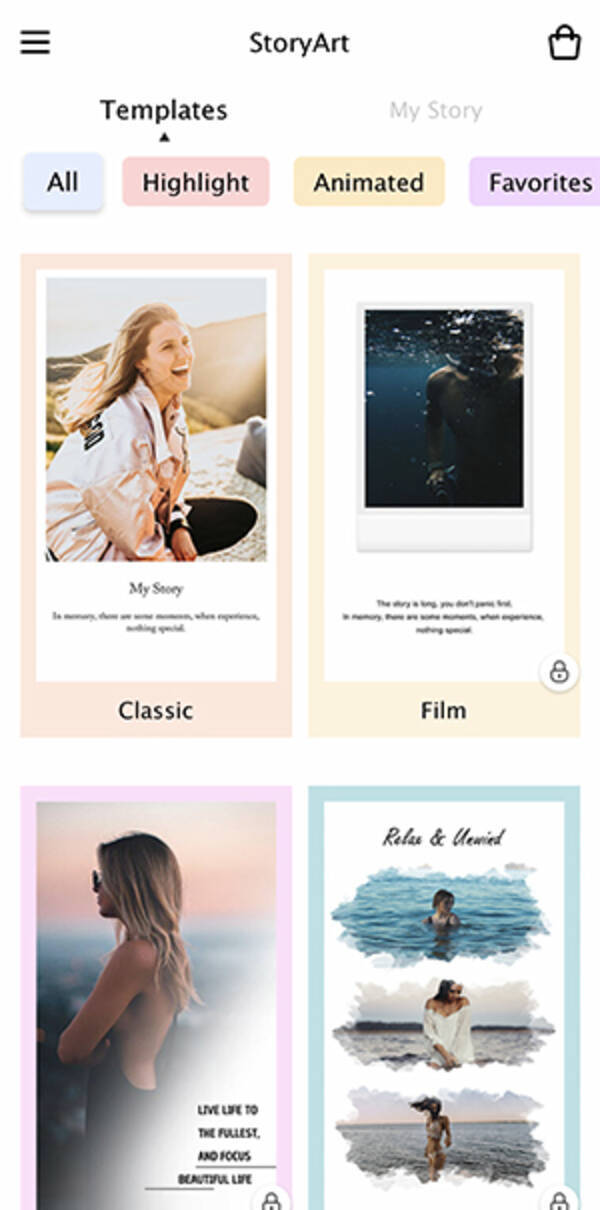The image size is (600, 1210).
Task: Open the Live Life to the Fullest template
Action: coord(156,1000)
